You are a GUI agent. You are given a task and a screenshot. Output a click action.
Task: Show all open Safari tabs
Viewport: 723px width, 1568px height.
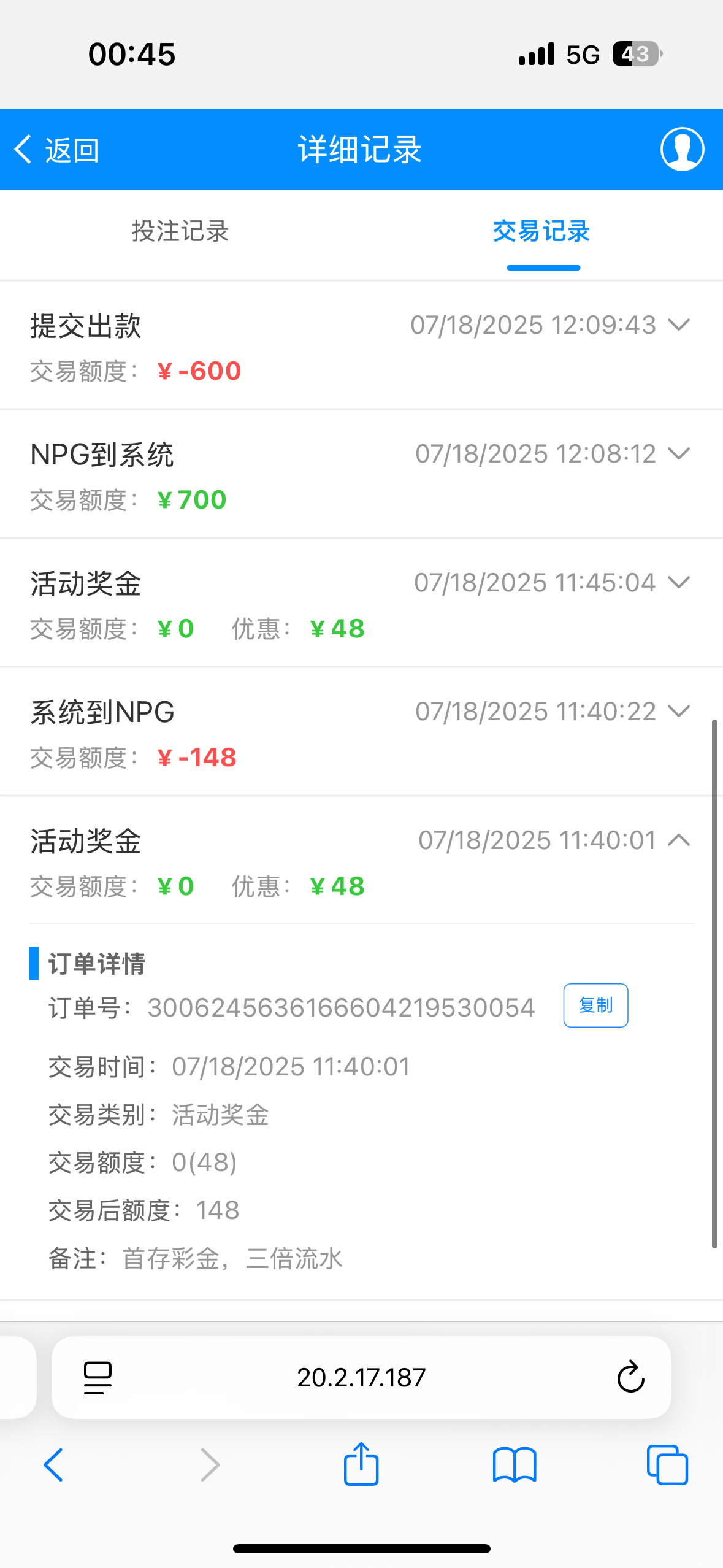(x=667, y=1464)
